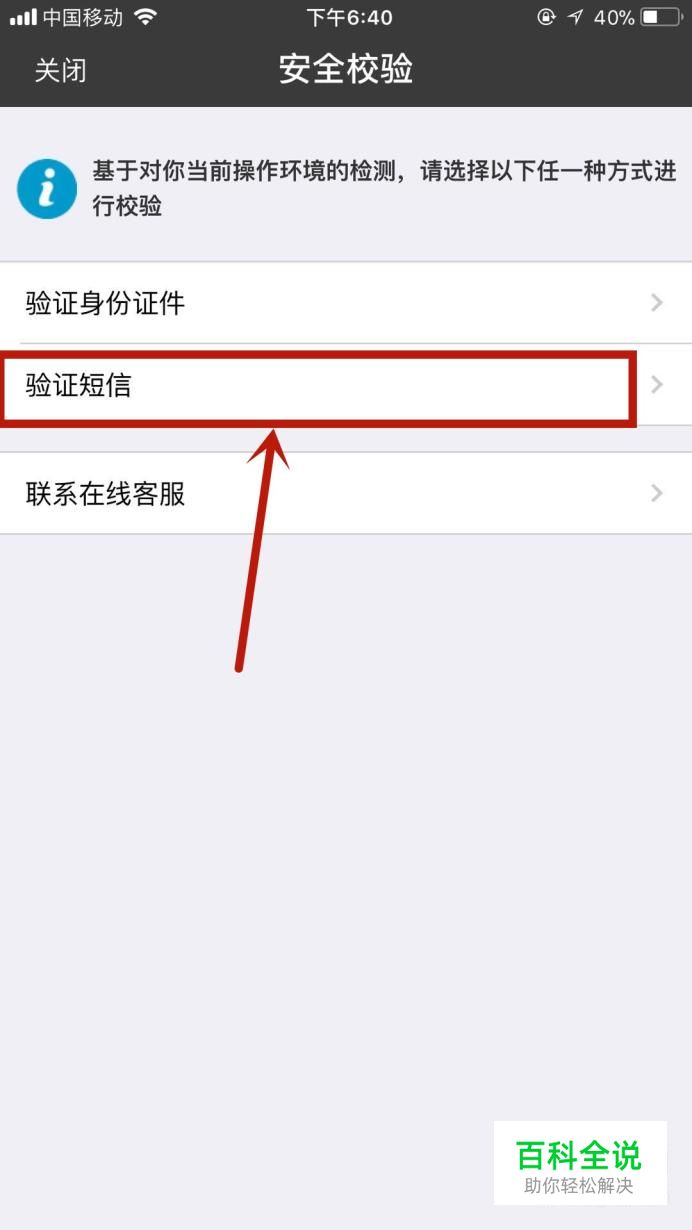This screenshot has width=692, height=1230.
Task: Select 验证短信 to verify by SMS
Action: click(345, 386)
